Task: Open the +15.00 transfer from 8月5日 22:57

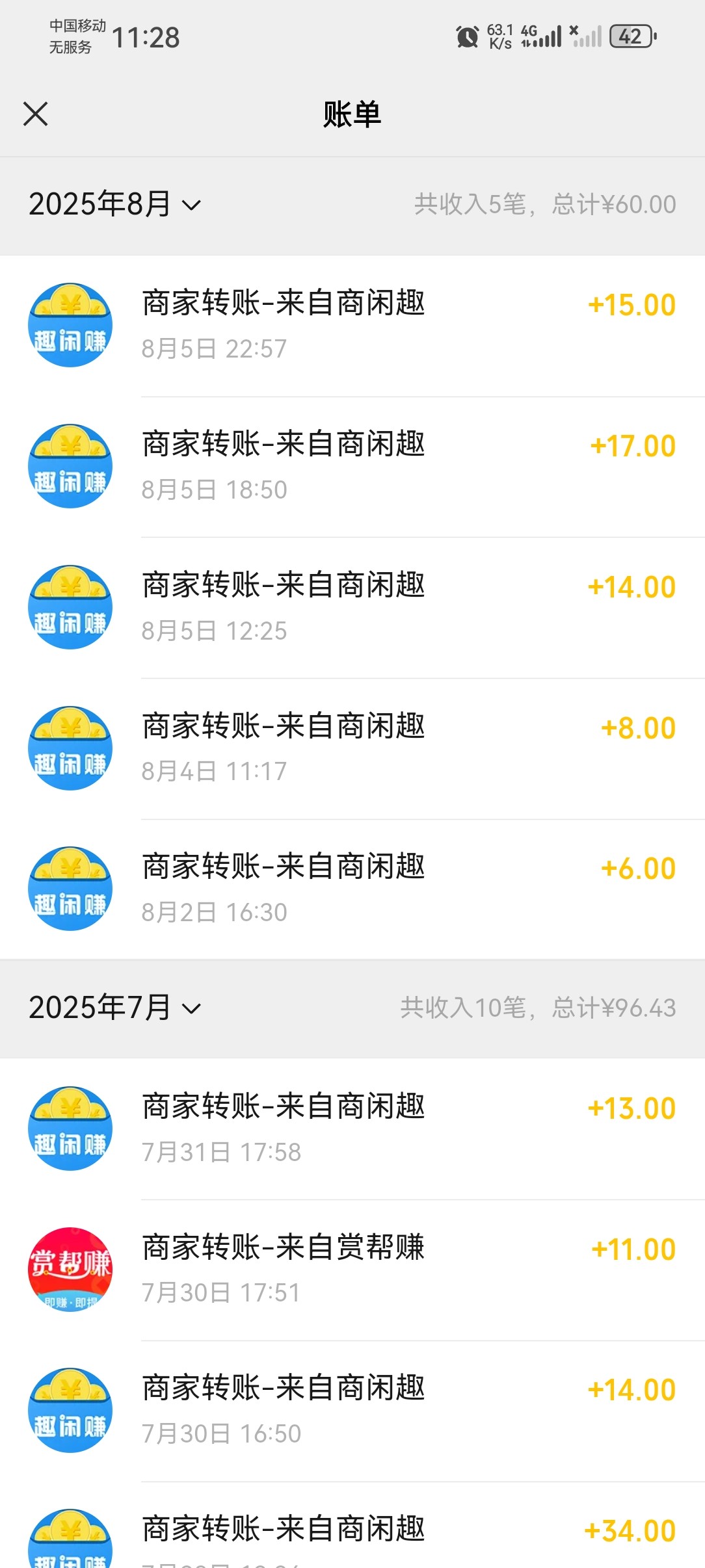Action: point(352,326)
